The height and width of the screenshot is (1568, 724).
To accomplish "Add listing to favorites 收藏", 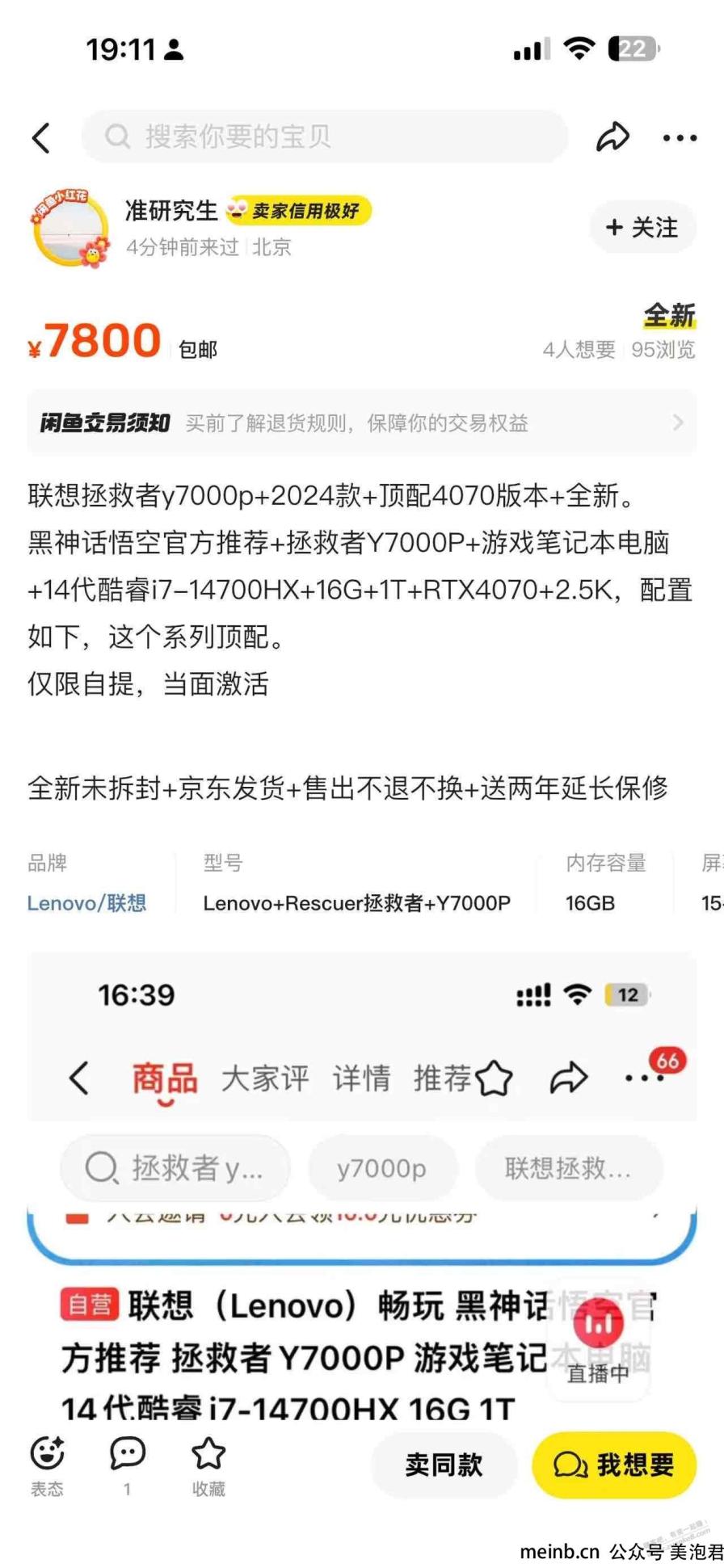I will [208, 1464].
